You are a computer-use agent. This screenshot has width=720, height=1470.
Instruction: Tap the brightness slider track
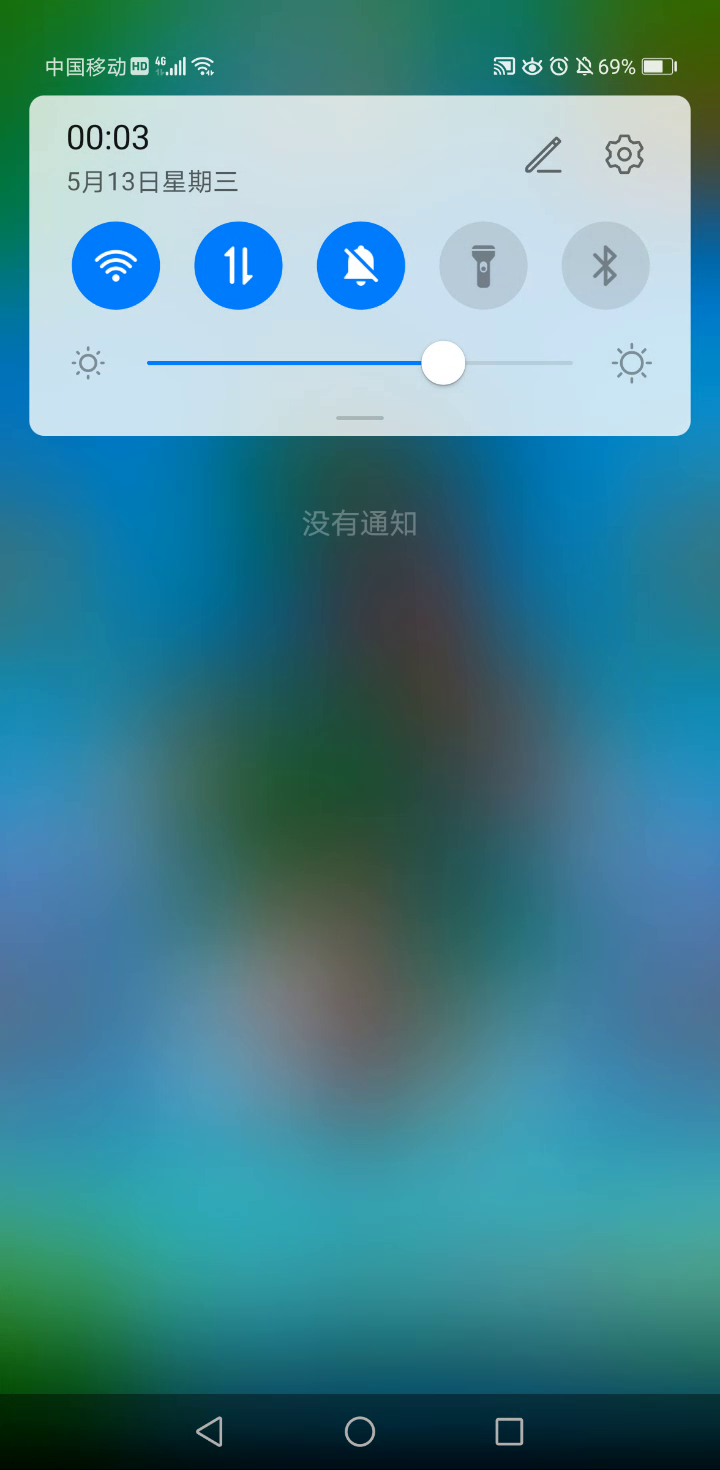pos(360,363)
